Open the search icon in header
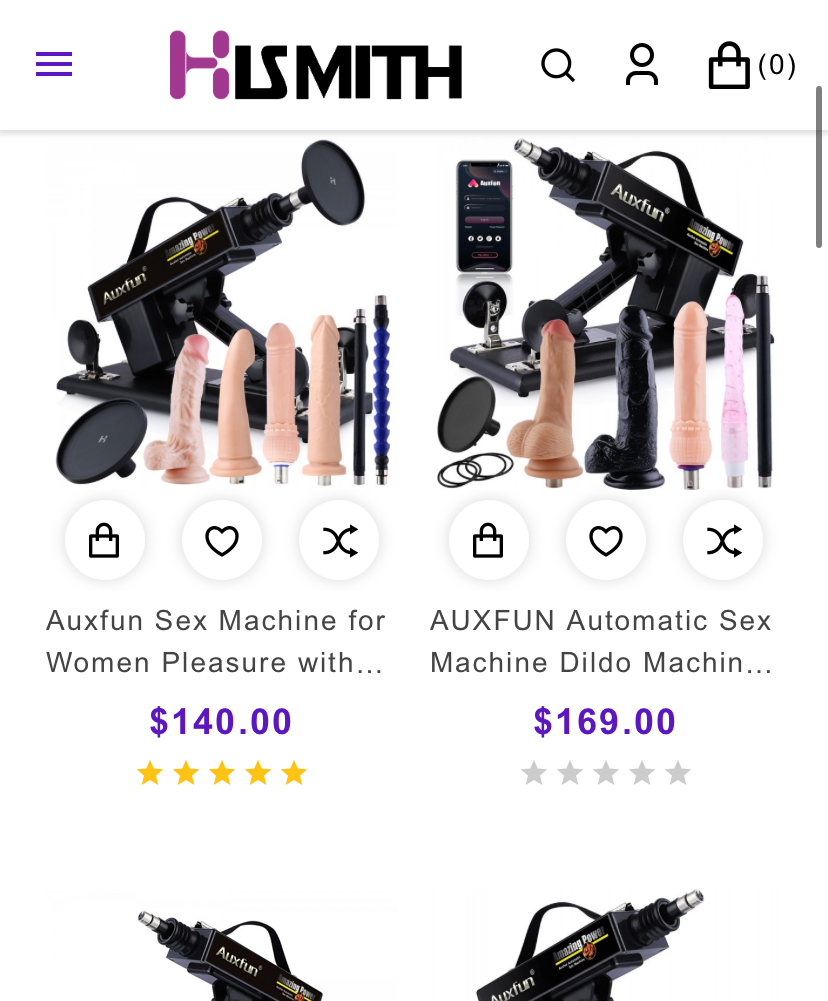This screenshot has width=828, height=1001. click(558, 66)
